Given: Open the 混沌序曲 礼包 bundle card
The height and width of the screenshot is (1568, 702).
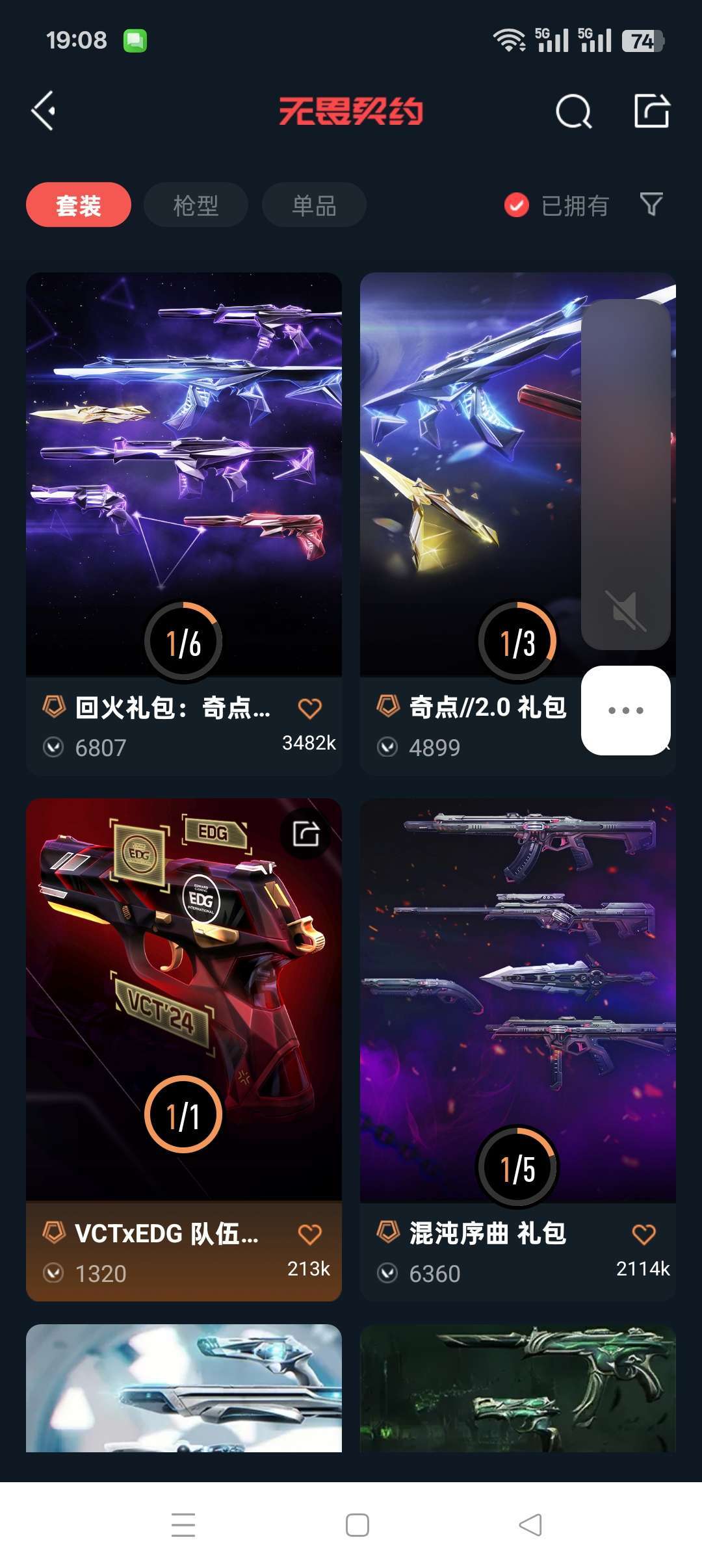Looking at the screenshot, I should (x=518, y=1050).
